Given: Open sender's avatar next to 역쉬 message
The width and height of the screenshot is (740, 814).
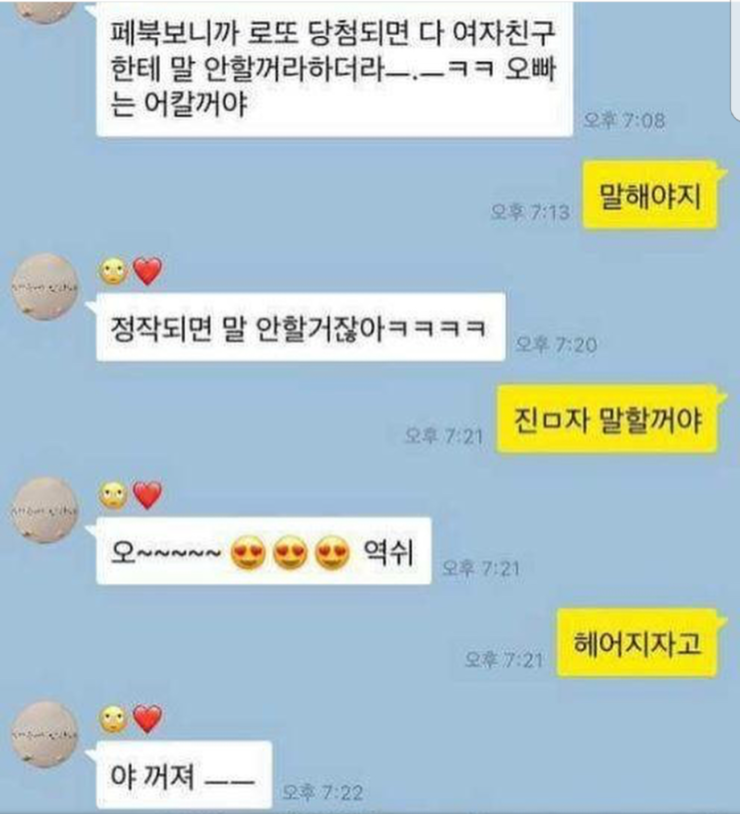Looking at the screenshot, I should click(44, 511).
